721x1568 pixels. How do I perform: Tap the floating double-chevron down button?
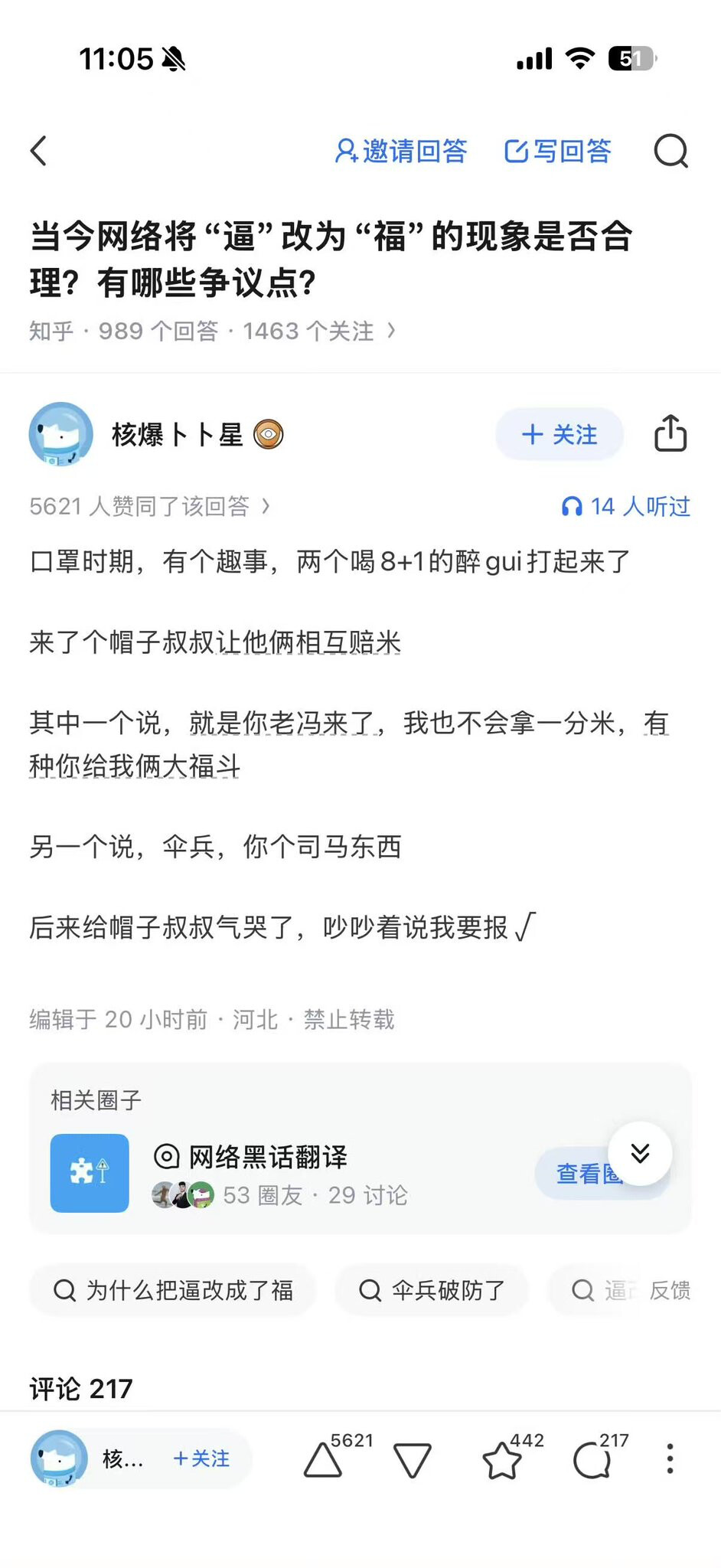click(640, 1153)
